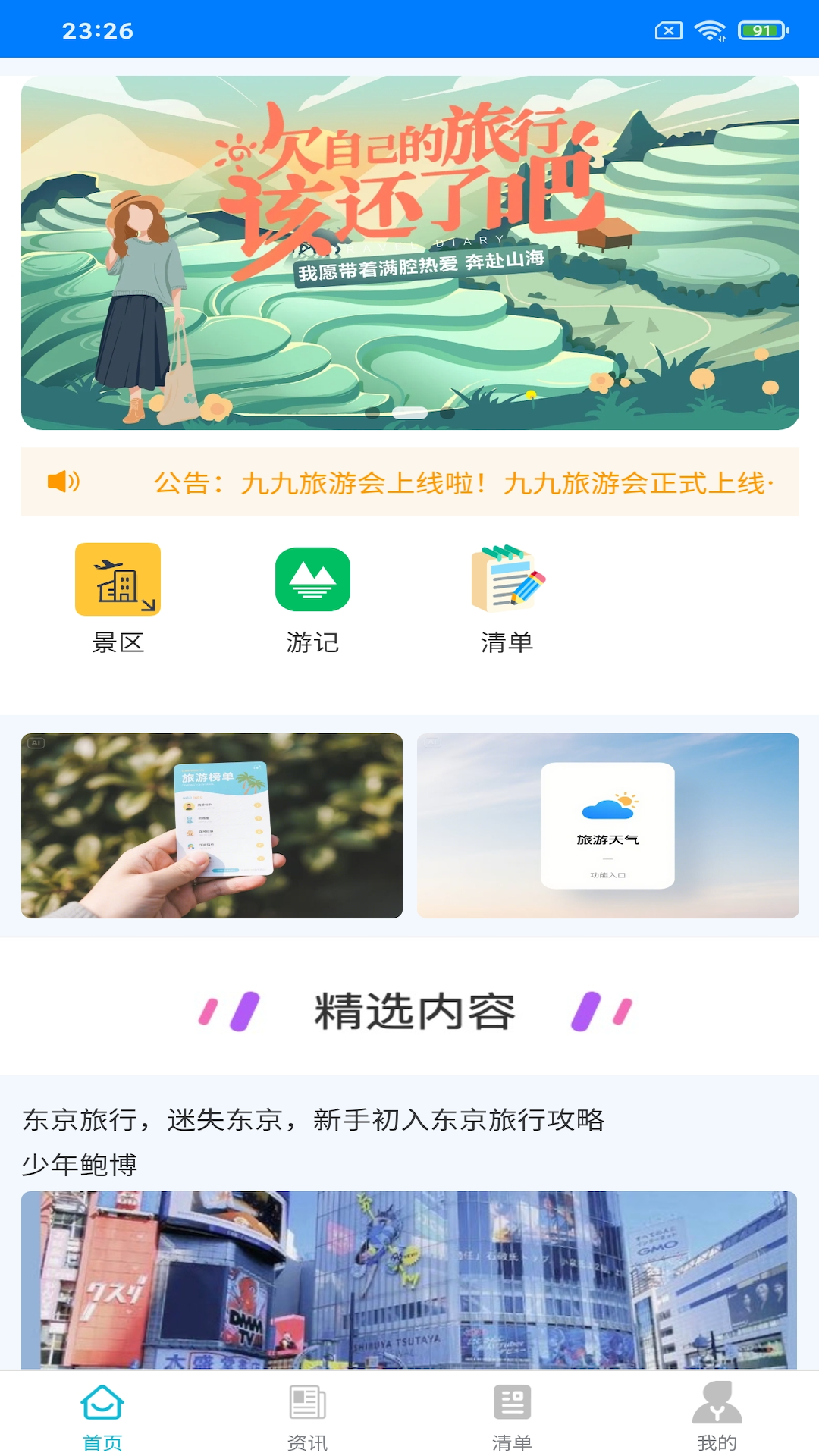Go to the 我的 profile tab
The image size is (819, 1456).
pos(717,1415)
